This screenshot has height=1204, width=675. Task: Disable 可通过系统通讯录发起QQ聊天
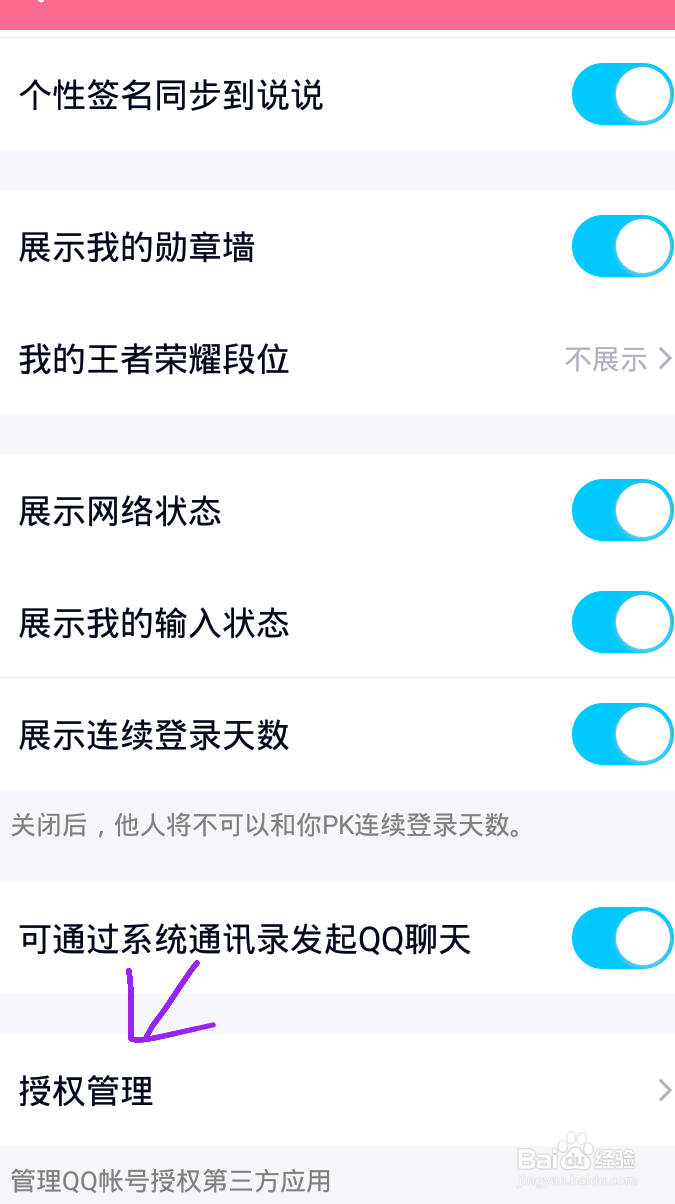pyautogui.click(x=621, y=939)
